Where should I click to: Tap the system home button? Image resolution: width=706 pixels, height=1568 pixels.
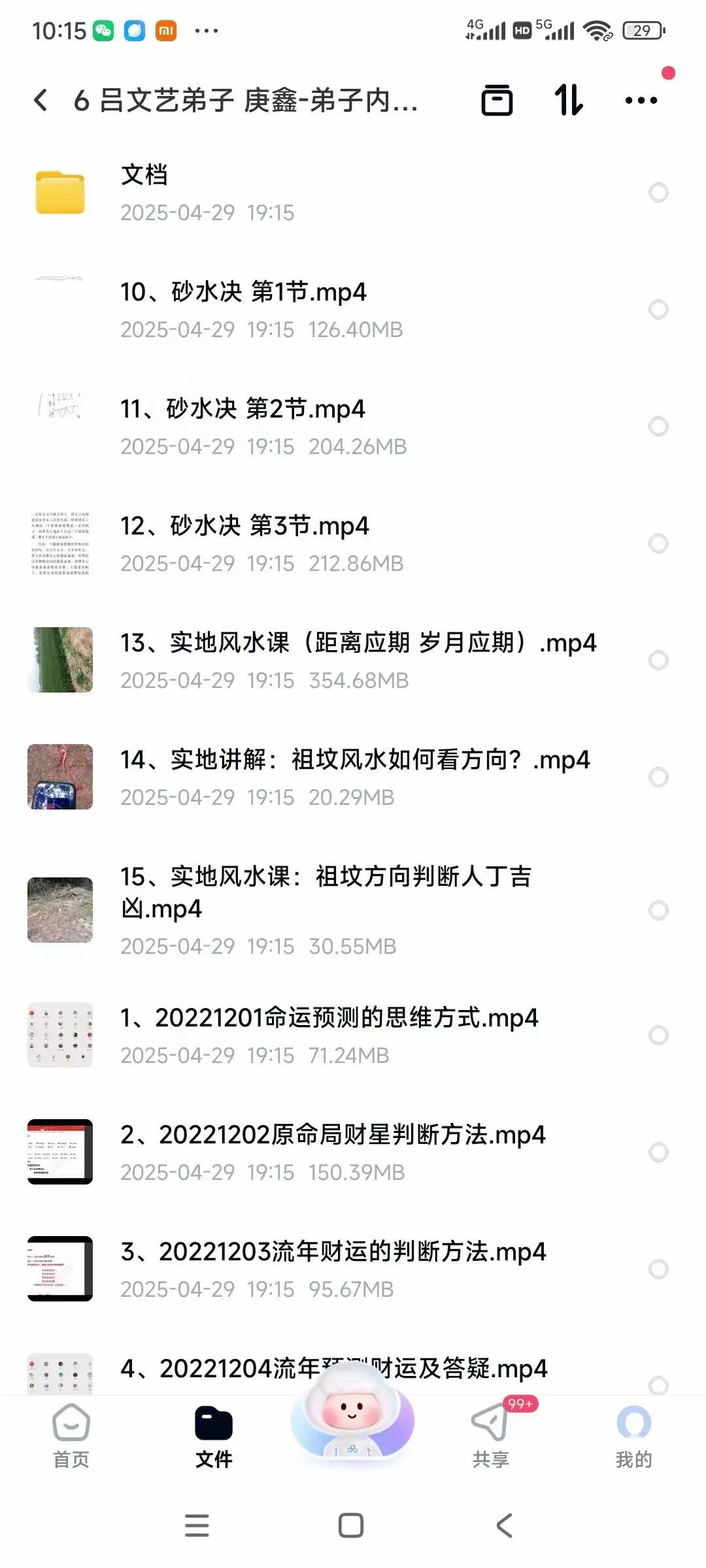point(351,1526)
